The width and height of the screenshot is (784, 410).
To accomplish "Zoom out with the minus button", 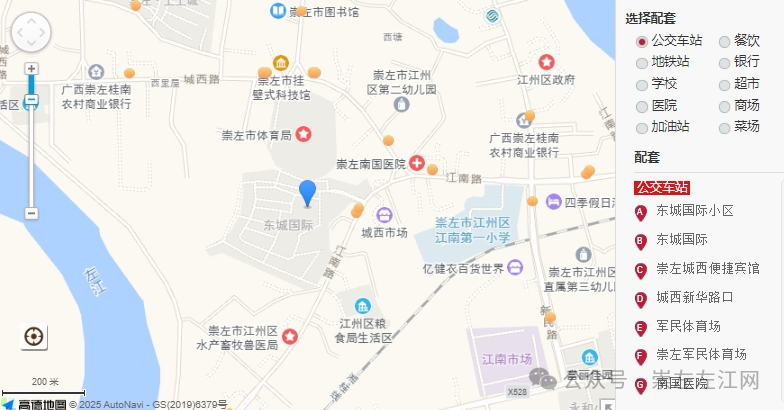I will 31,213.
